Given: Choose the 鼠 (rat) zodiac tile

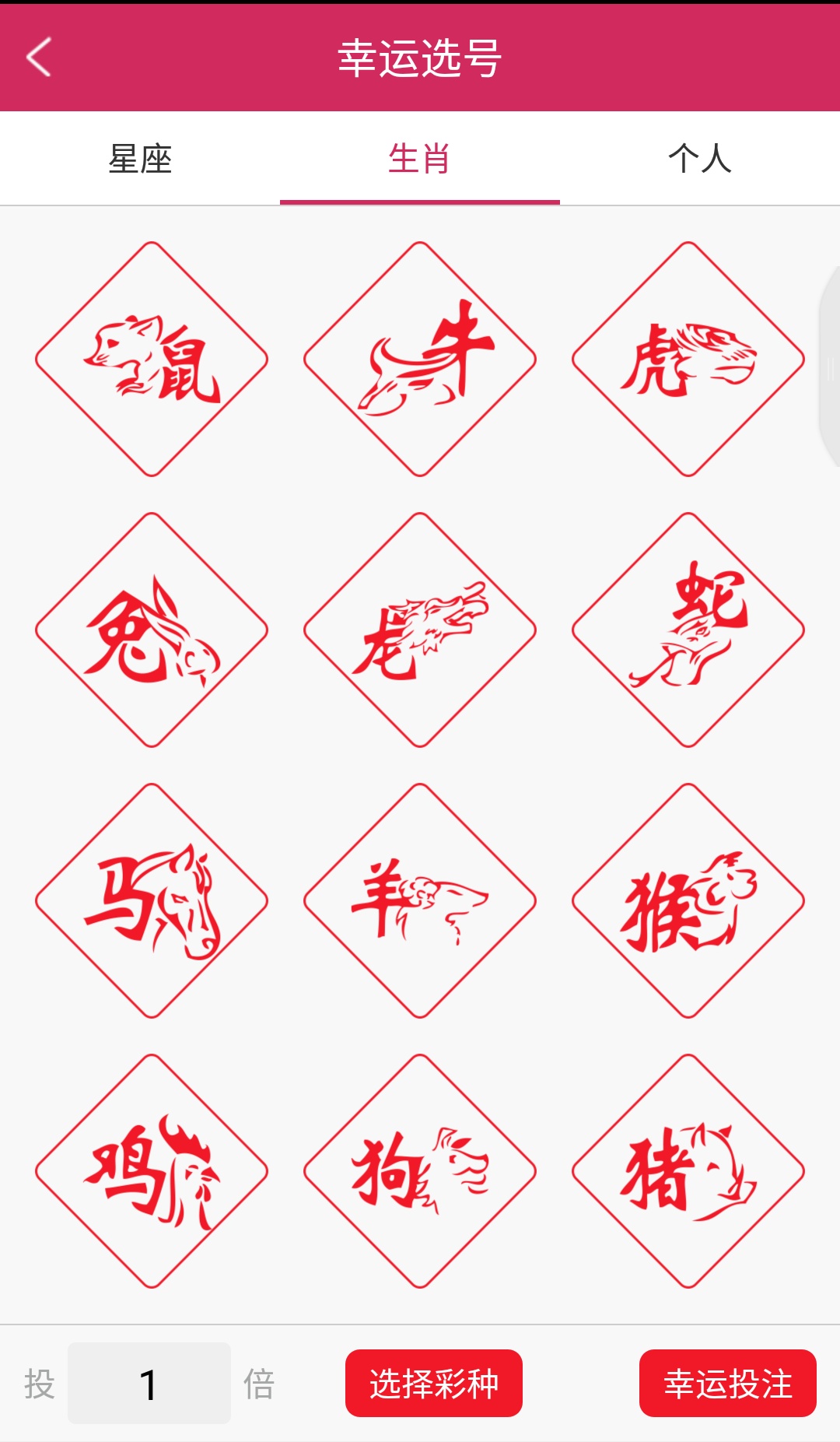Looking at the screenshot, I should tap(152, 359).
